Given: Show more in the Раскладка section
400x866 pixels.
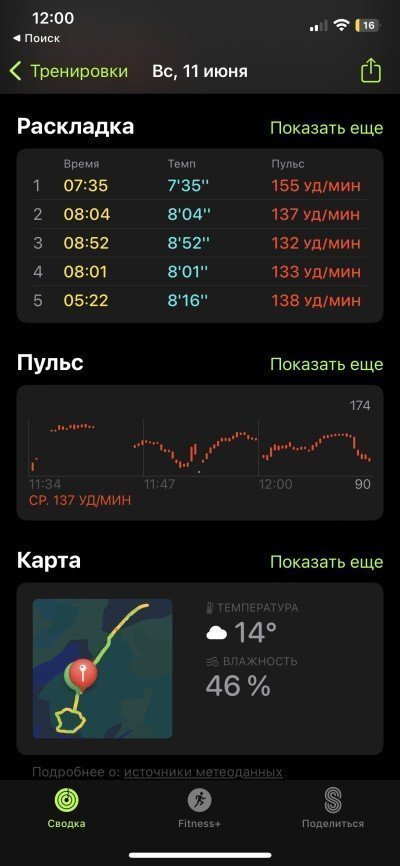Looking at the screenshot, I should pyautogui.click(x=326, y=128).
